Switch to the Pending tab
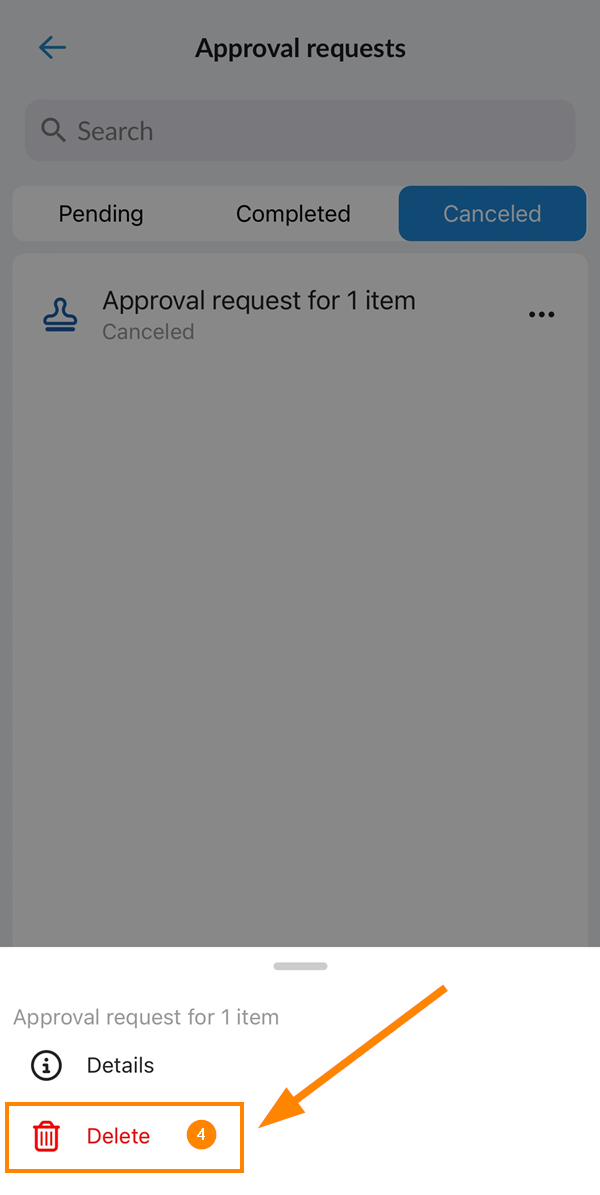Viewport: 600px width, 1195px height. pyautogui.click(x=101, y=214)
